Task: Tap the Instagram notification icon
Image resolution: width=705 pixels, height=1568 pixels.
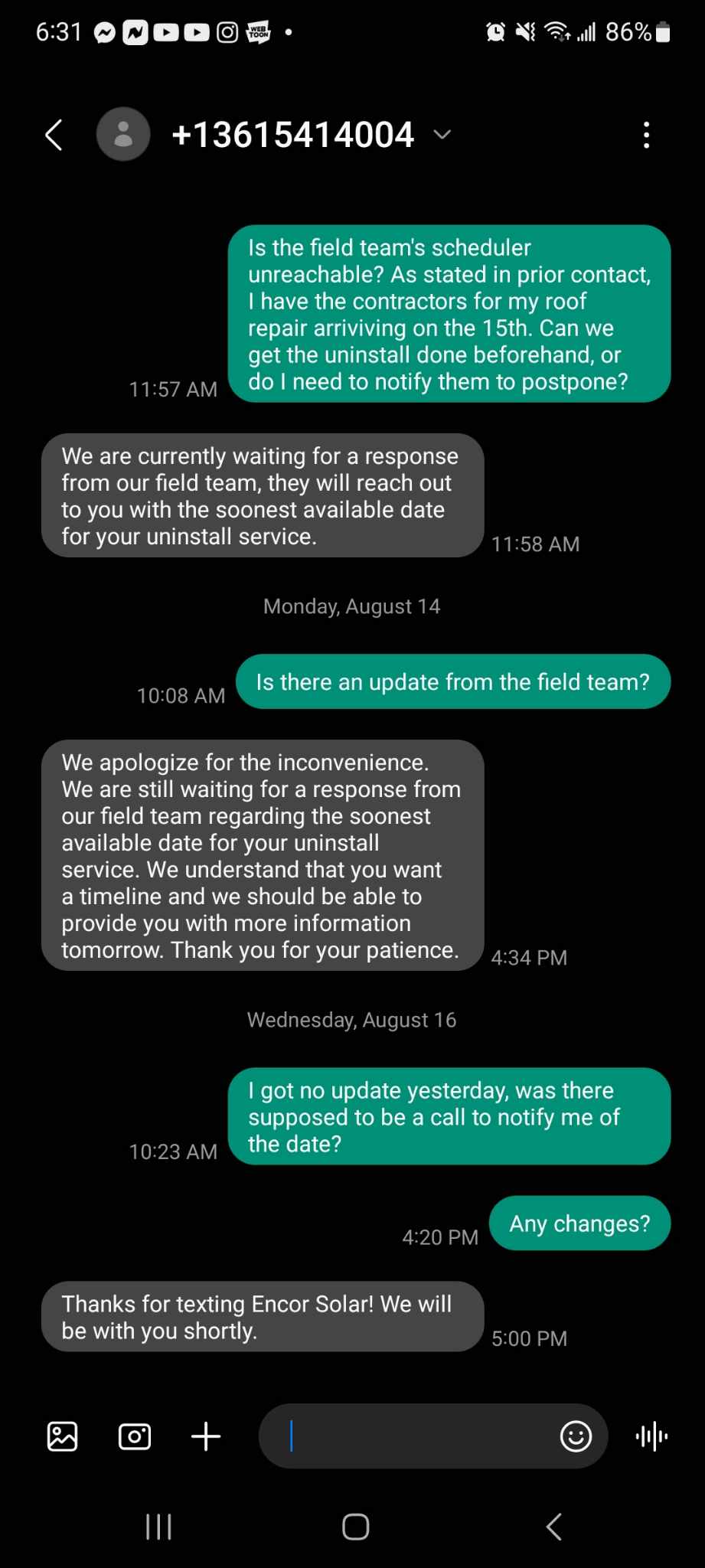Action: coord(226,31)
